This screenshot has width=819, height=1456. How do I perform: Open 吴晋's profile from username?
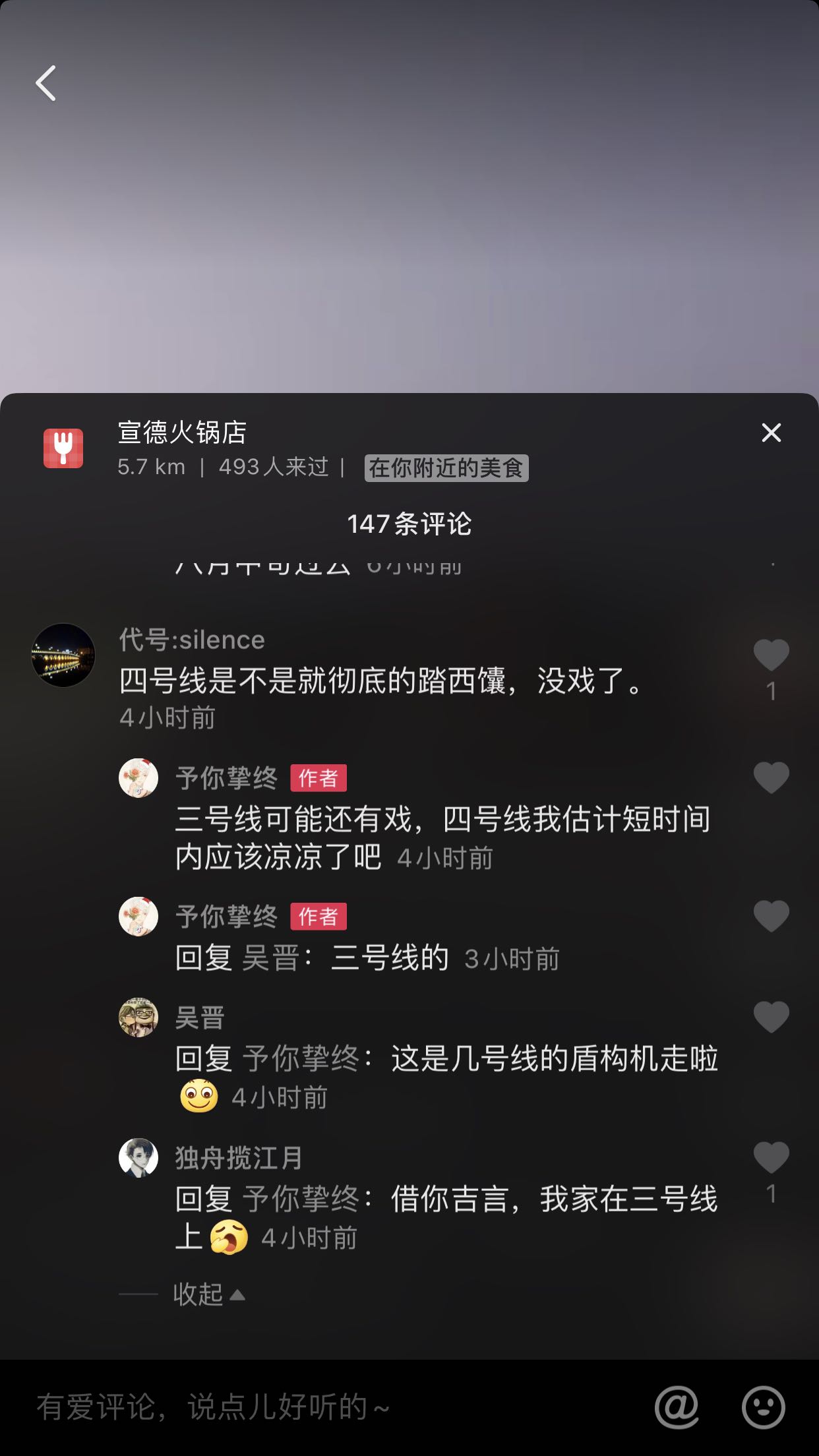200,1018
